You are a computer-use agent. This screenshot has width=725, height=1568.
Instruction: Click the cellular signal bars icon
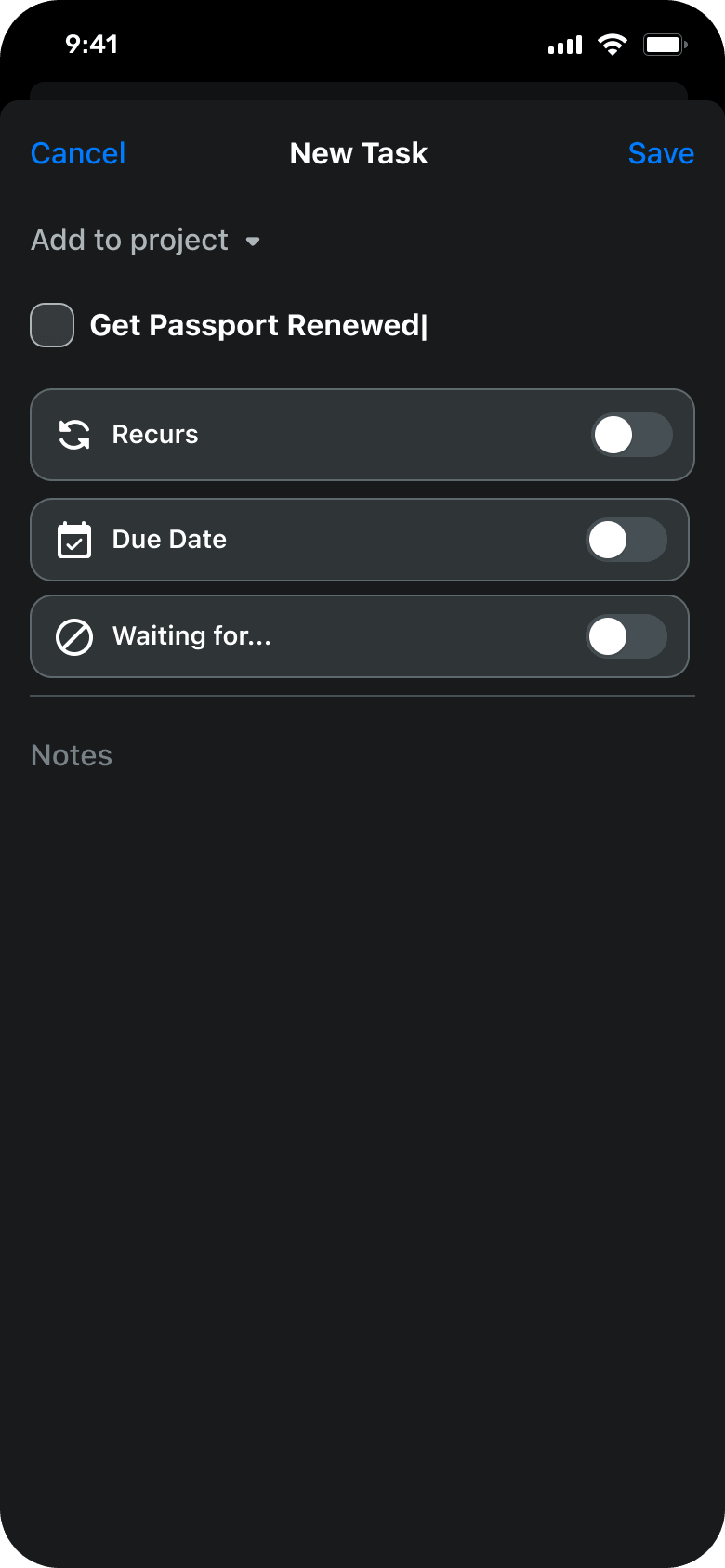click(563, 44)
